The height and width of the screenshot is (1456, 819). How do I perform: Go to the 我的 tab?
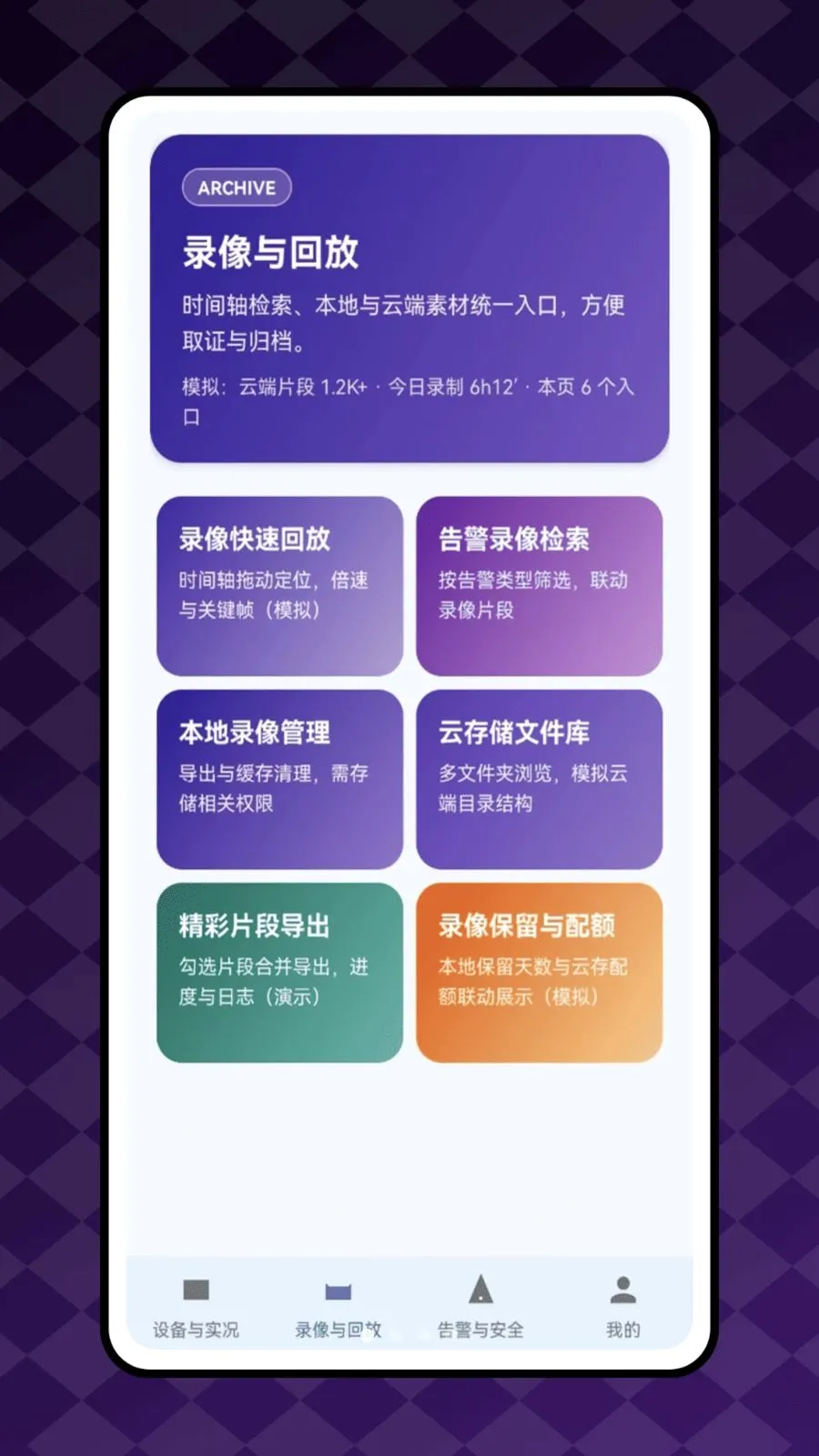622,1306
